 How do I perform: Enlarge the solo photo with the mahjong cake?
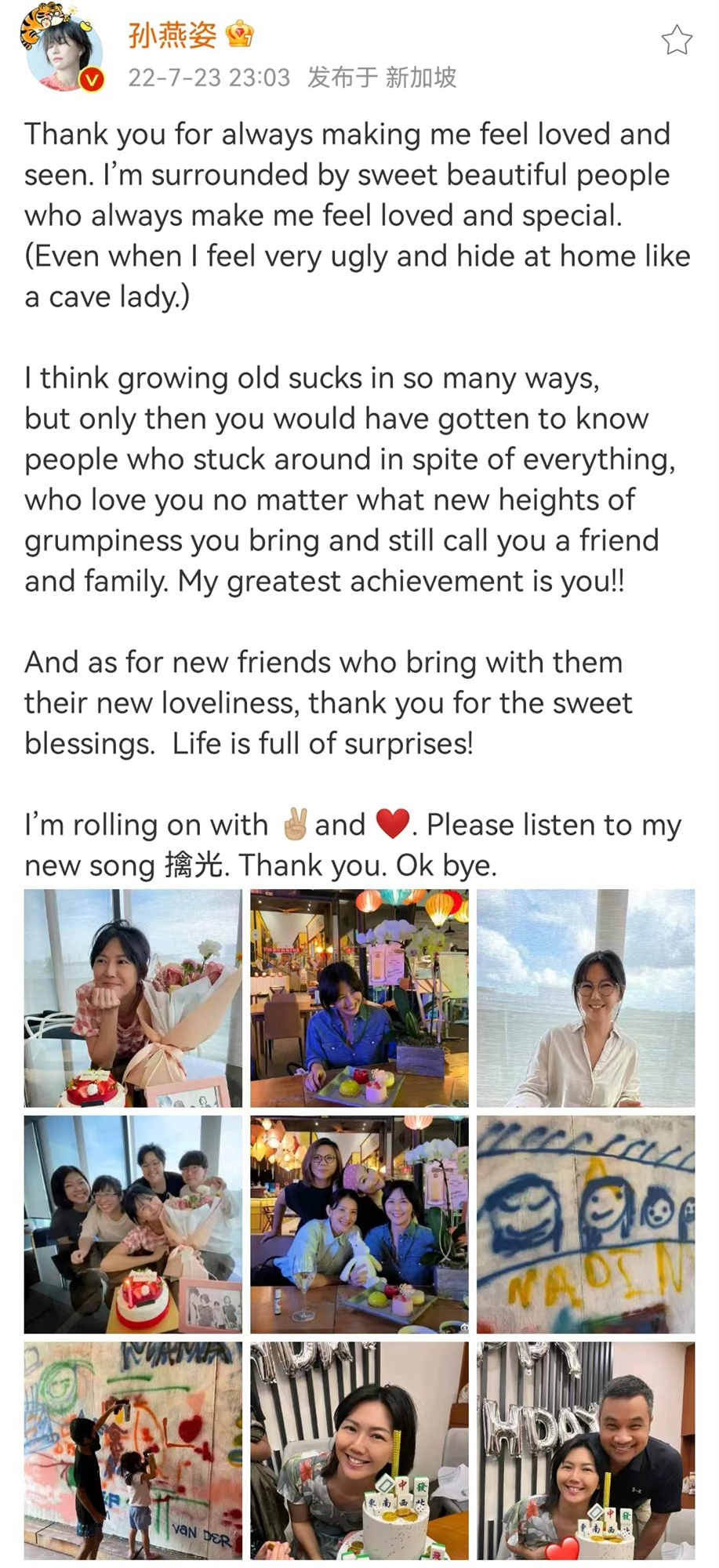pyautogui.click(x=359, y=1450)
